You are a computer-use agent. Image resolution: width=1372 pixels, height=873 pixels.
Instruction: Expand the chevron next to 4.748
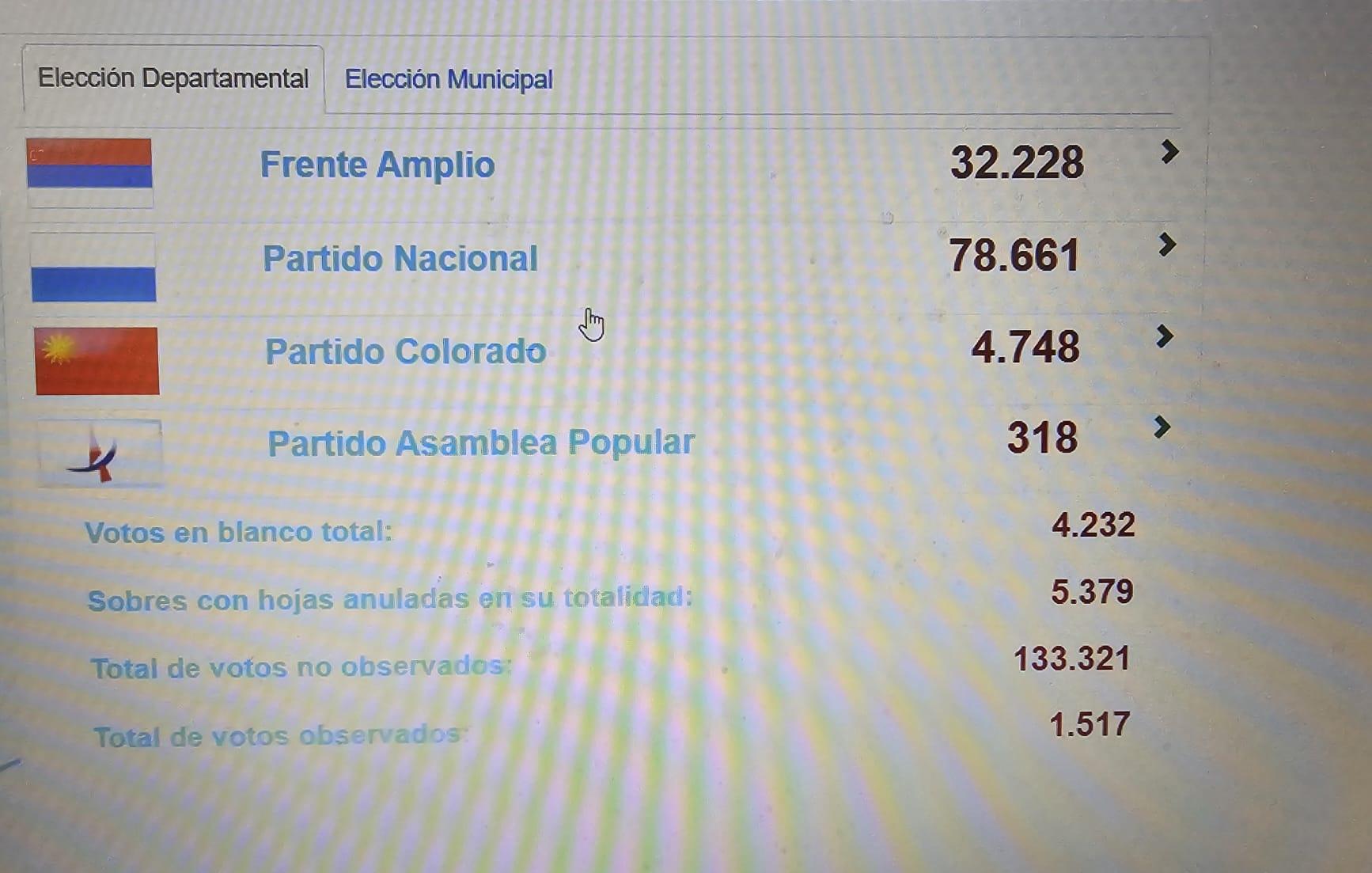1164,337
